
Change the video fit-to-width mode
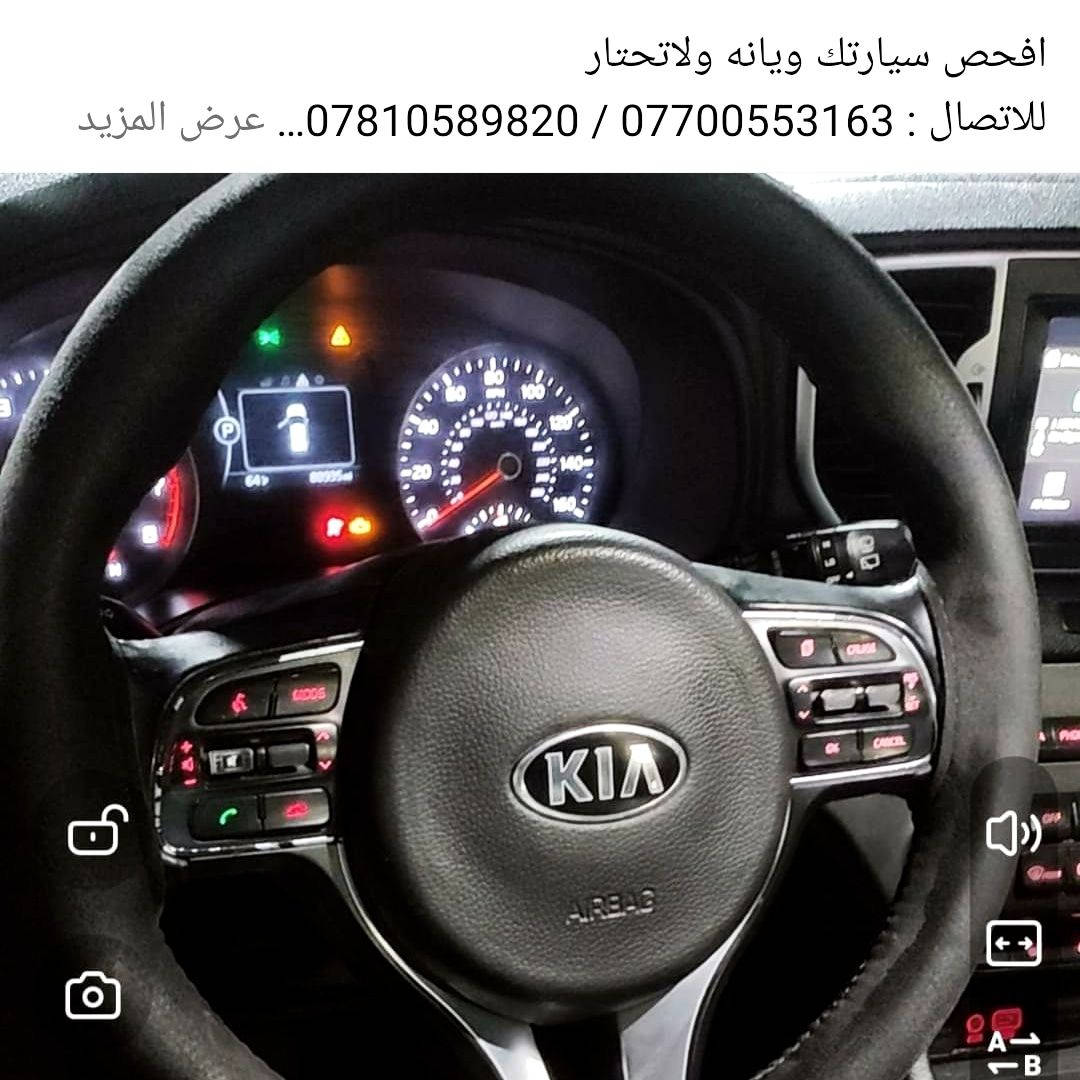coord(1014,943)
